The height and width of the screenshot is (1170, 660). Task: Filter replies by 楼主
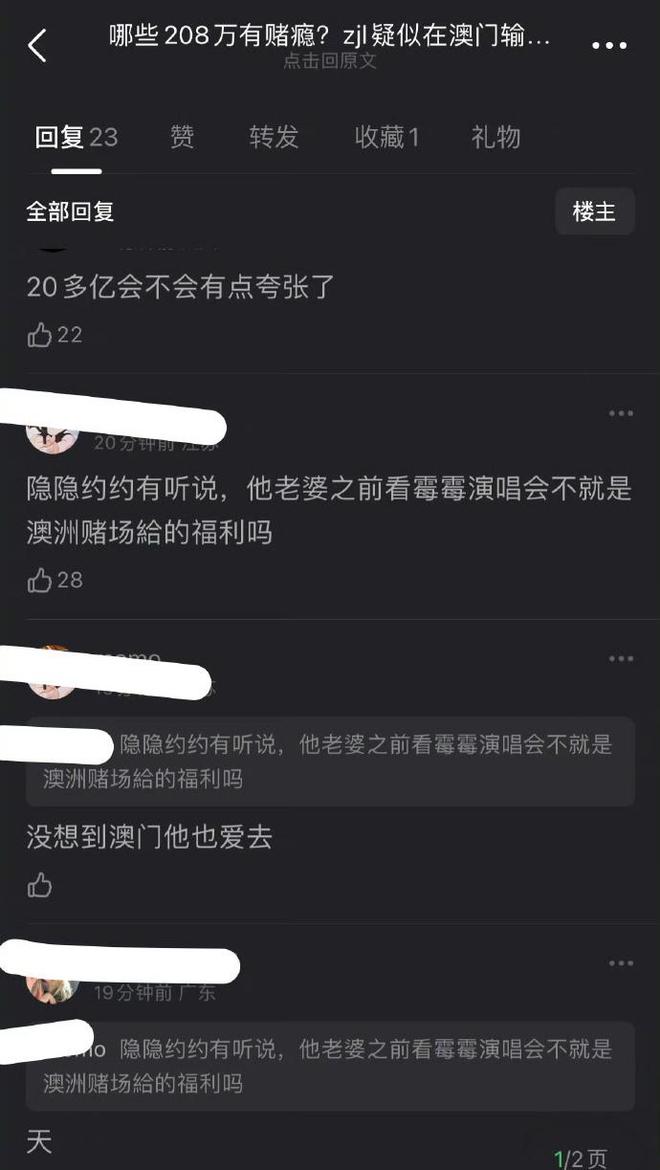tap(594, 212)
